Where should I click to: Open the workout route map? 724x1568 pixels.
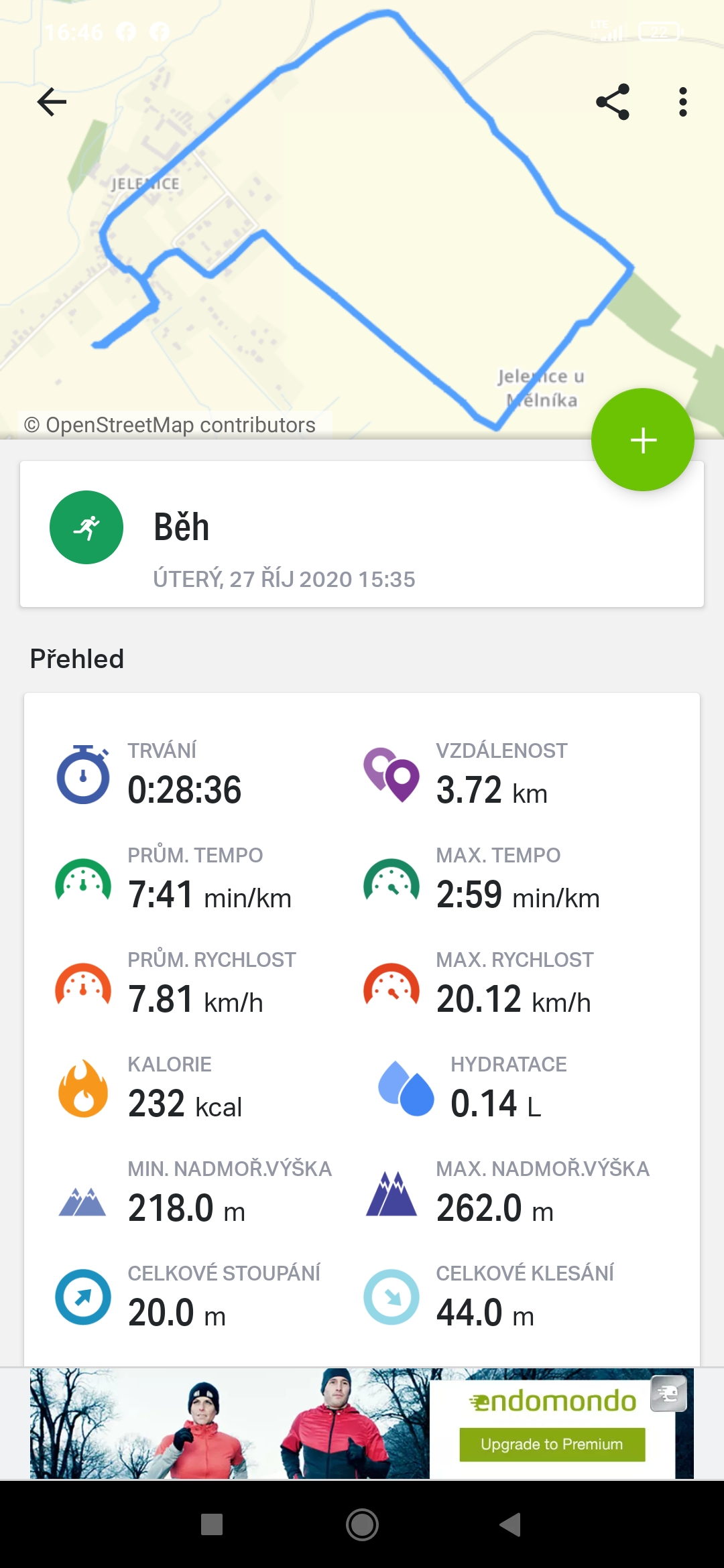(362, 220)
